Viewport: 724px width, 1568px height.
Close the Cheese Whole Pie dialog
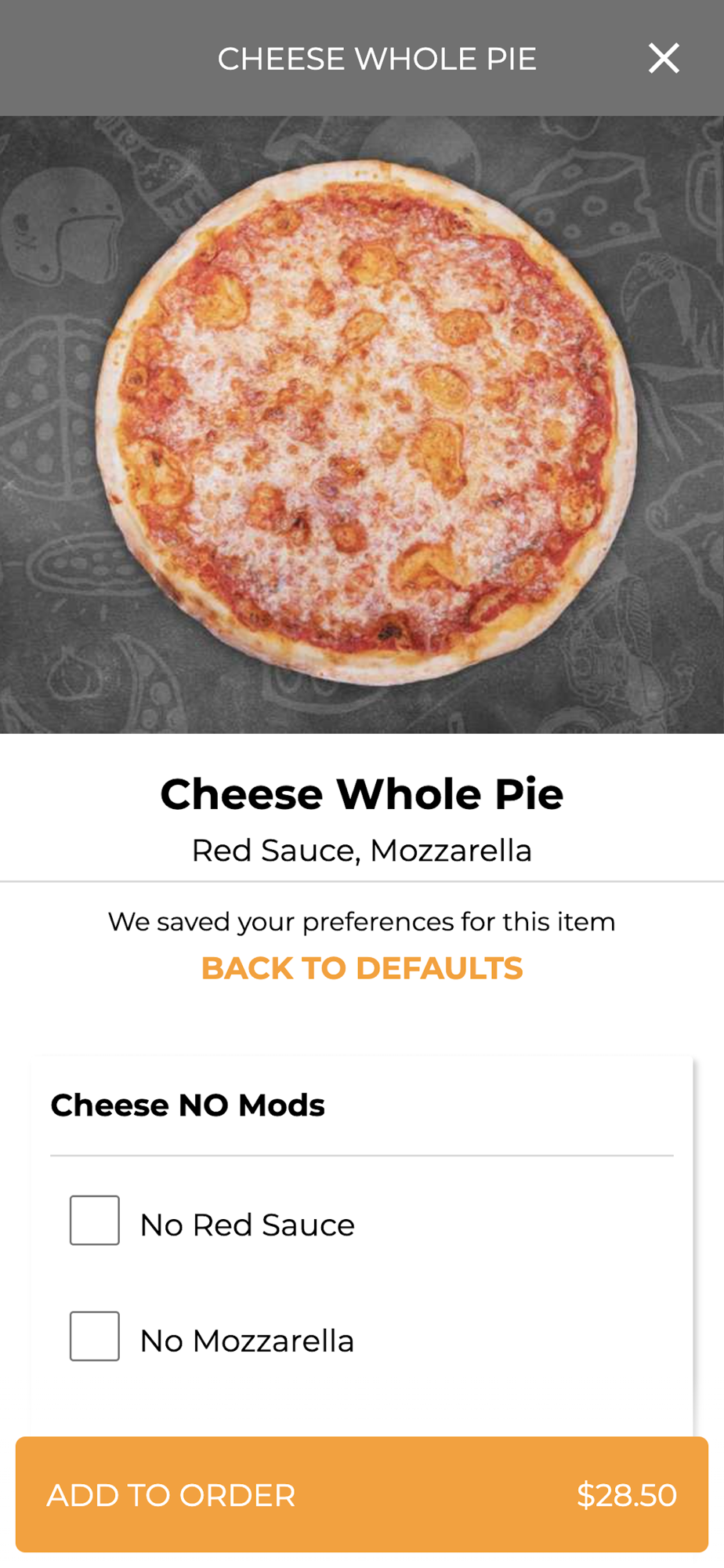[x=663, y=58]
